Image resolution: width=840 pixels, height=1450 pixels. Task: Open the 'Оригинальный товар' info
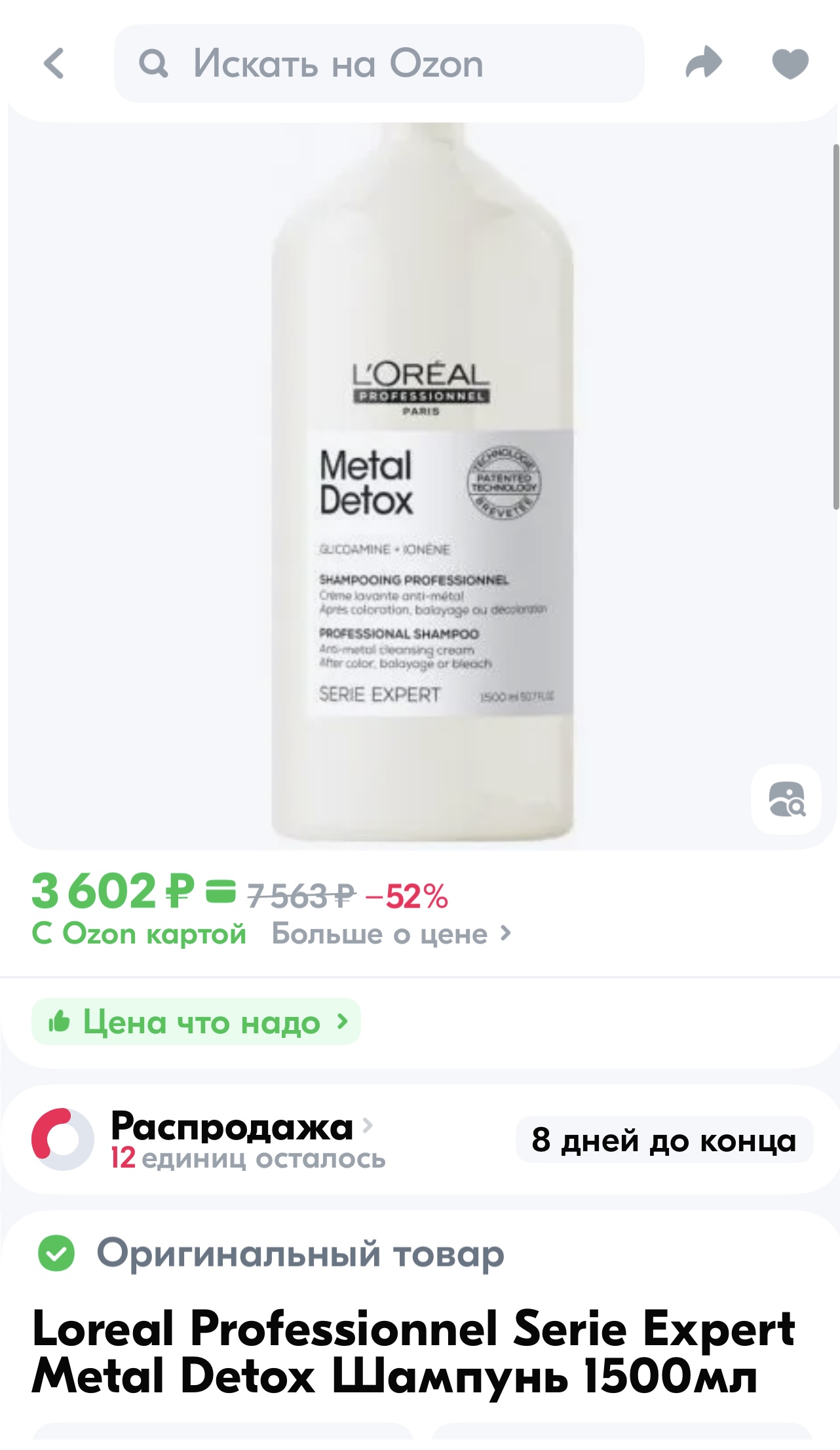300,1254
